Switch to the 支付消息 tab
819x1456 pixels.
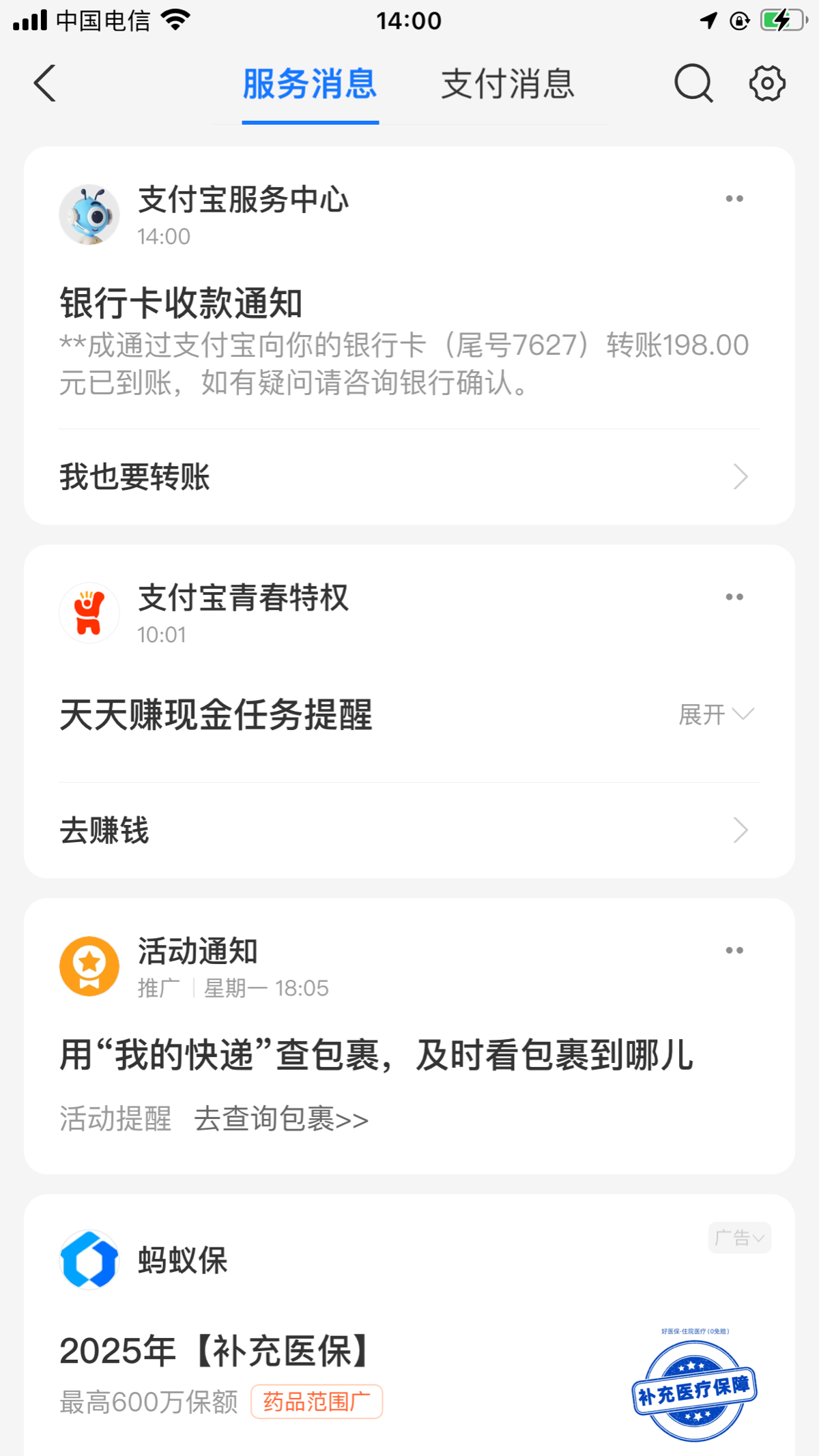point(508,85)
